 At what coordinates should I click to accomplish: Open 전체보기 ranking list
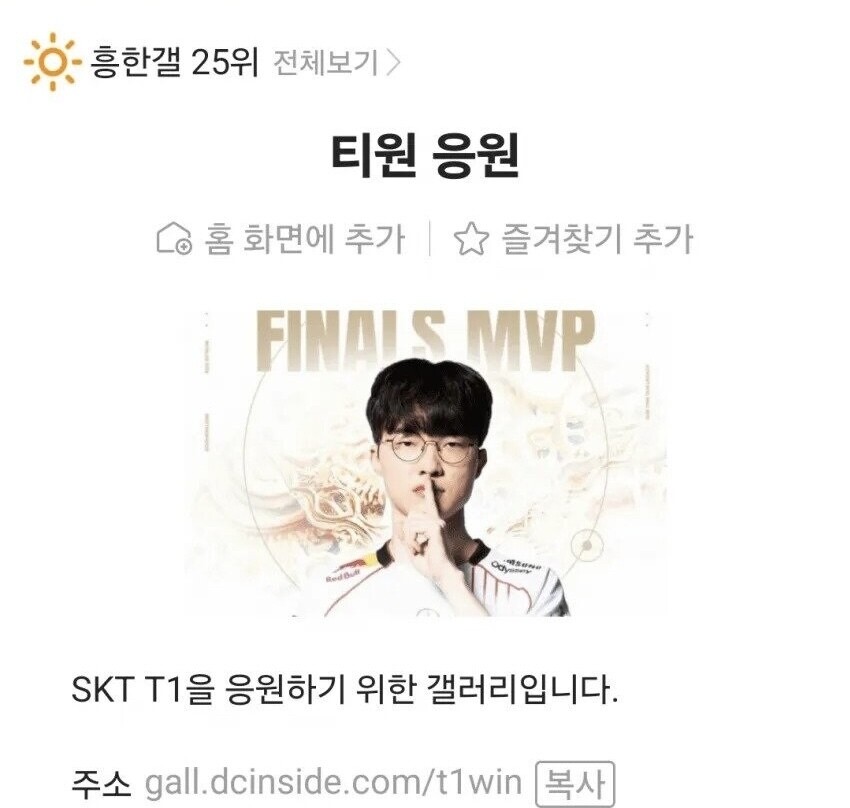click(336, 62)
